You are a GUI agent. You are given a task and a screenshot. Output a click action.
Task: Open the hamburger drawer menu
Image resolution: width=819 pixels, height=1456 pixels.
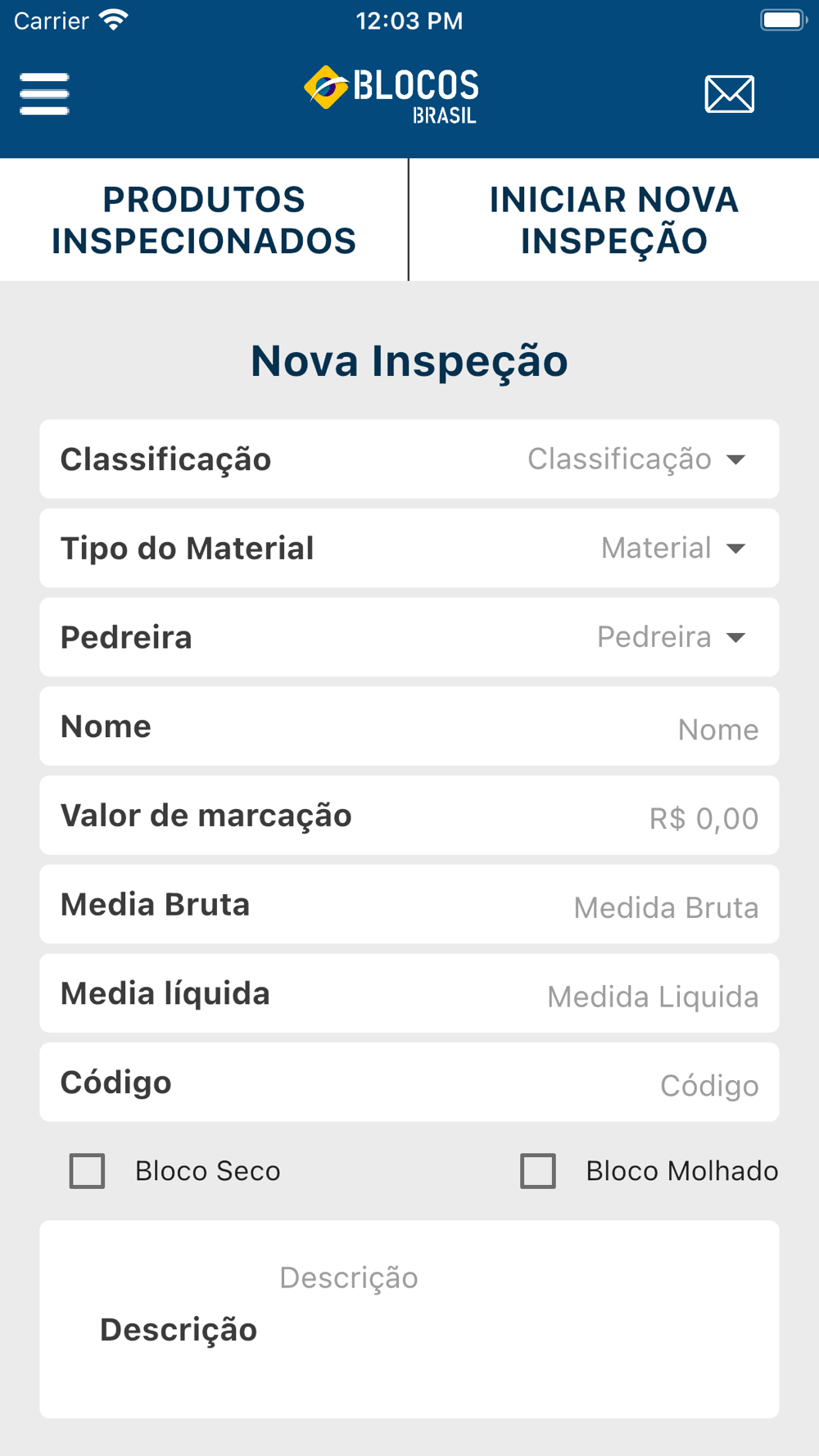[44, 93]
